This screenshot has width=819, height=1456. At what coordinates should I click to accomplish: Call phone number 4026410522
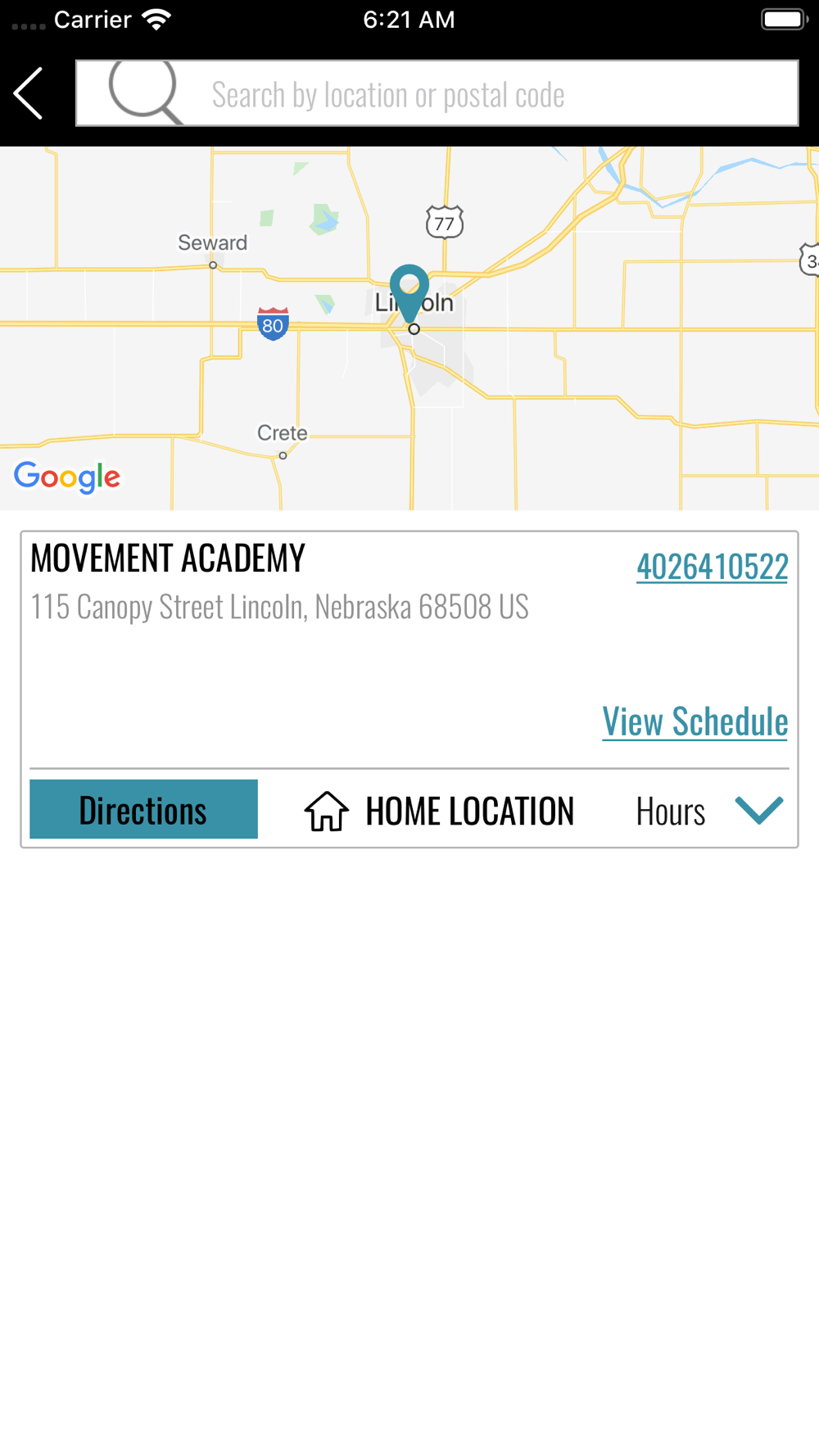713,567
